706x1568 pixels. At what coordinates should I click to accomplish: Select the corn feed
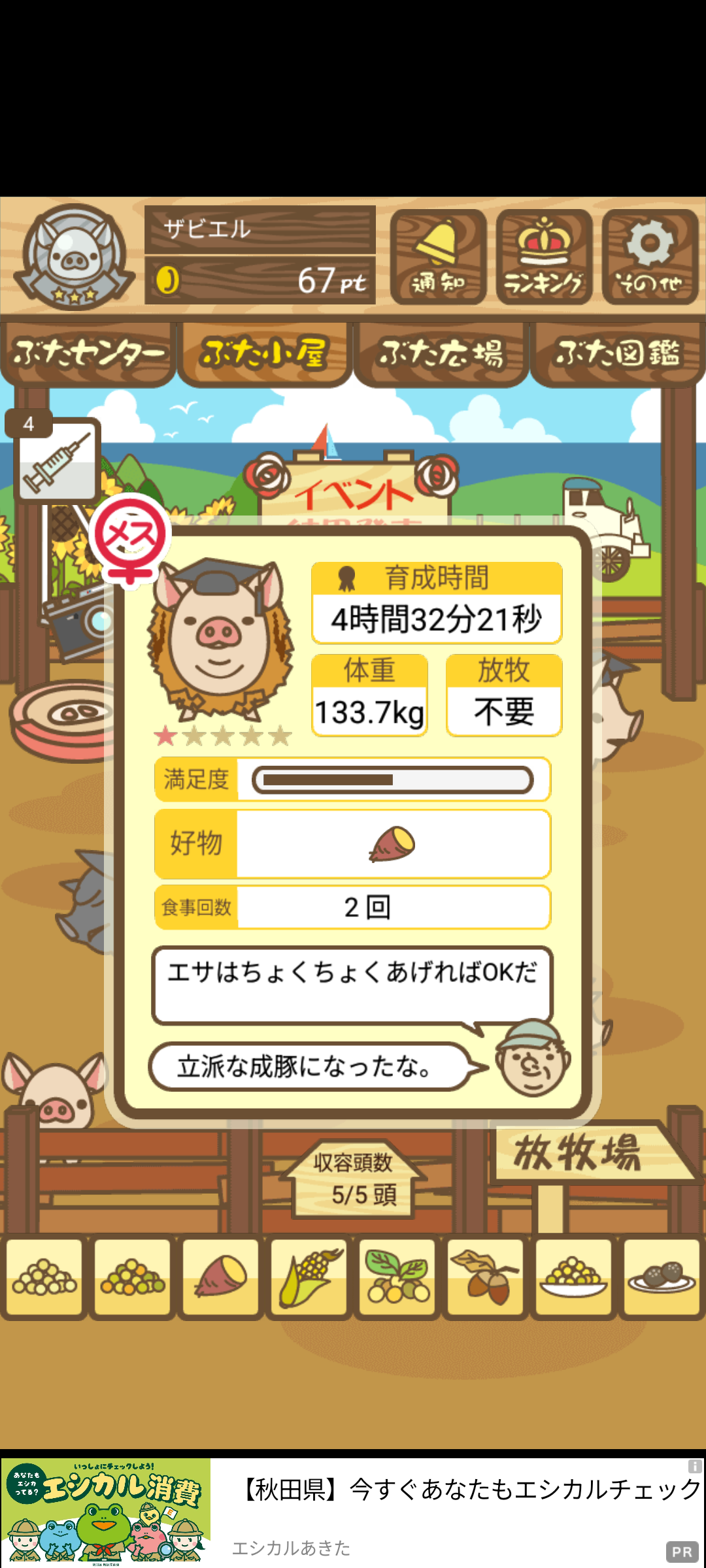pos(310,1277)
